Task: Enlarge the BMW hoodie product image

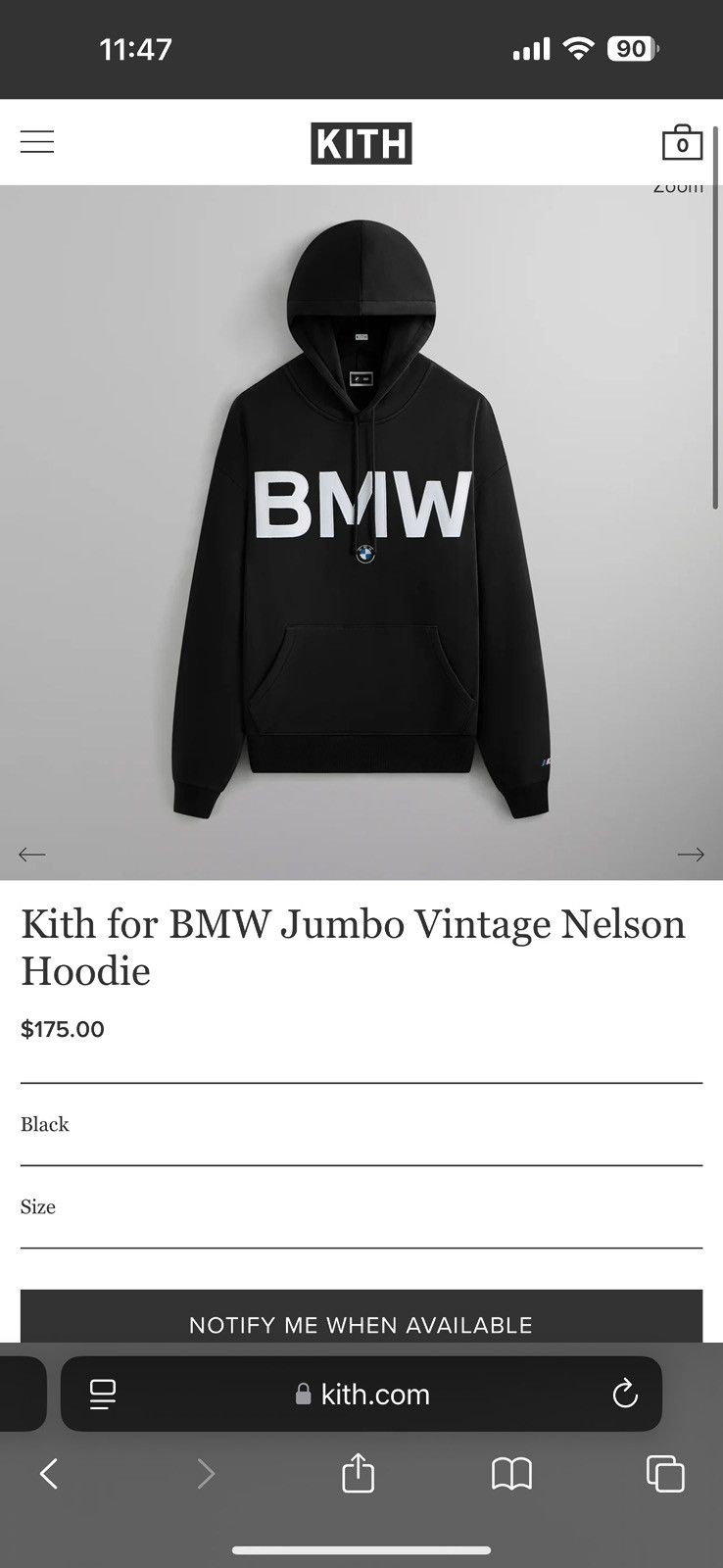Action: (361, 532)
